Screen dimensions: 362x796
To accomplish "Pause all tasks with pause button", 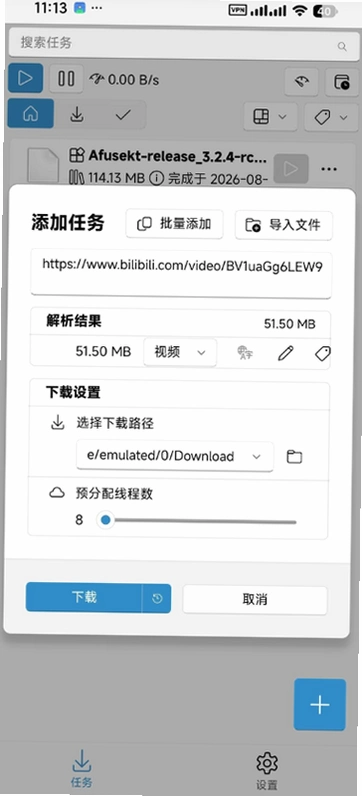I will click(x=66, y=79).
